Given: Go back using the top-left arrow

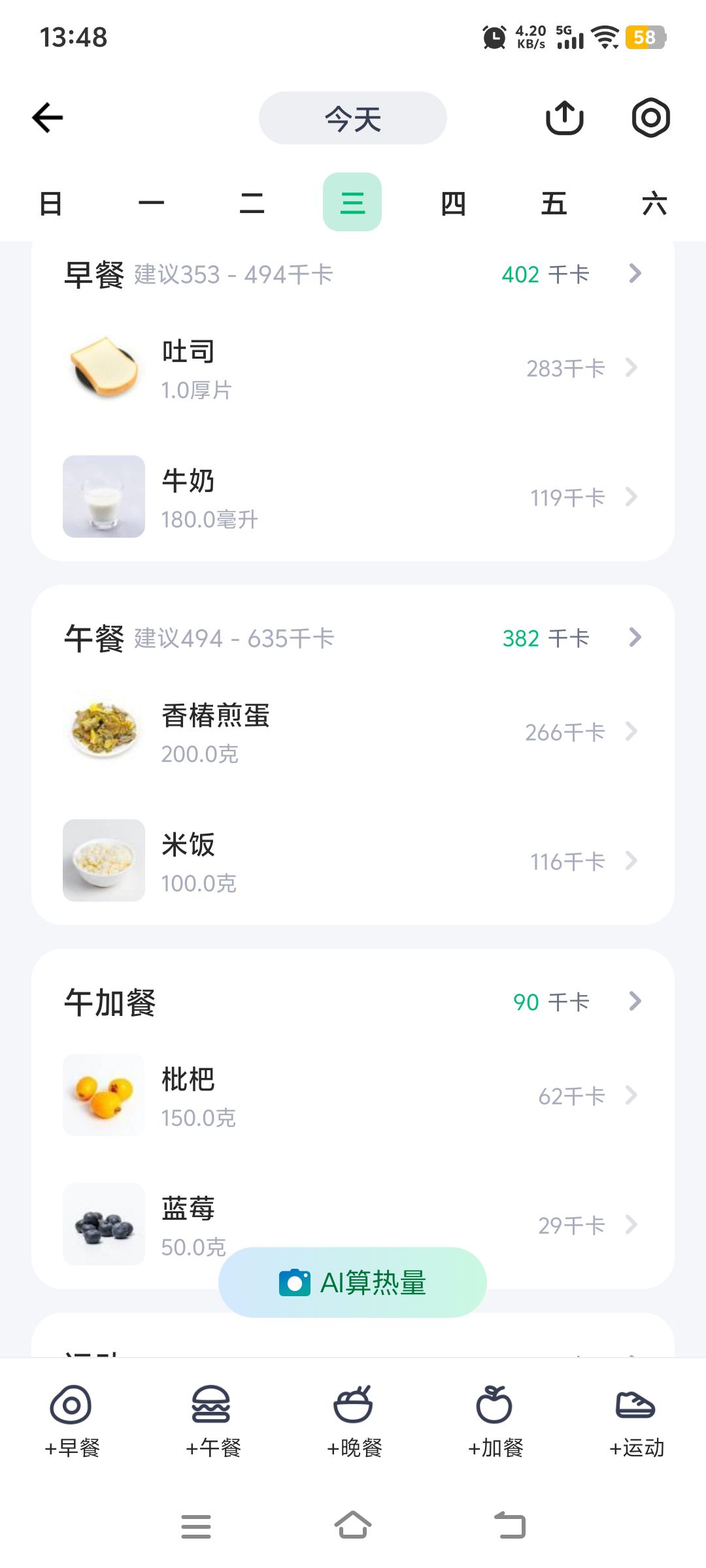Looking at the screenshot, I should (x=48, y=118).
